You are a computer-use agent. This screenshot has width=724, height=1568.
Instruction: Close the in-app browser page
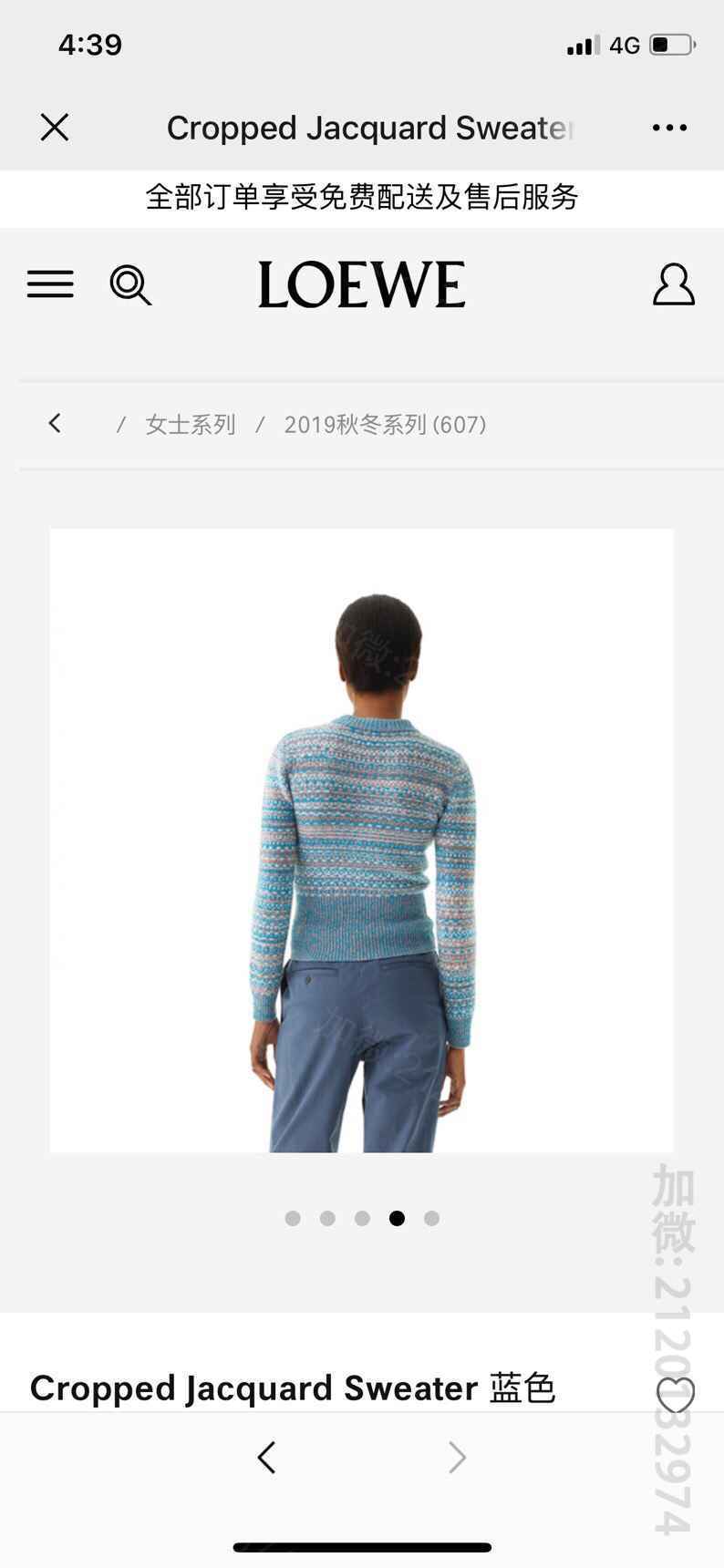click(x=55, y=128)
